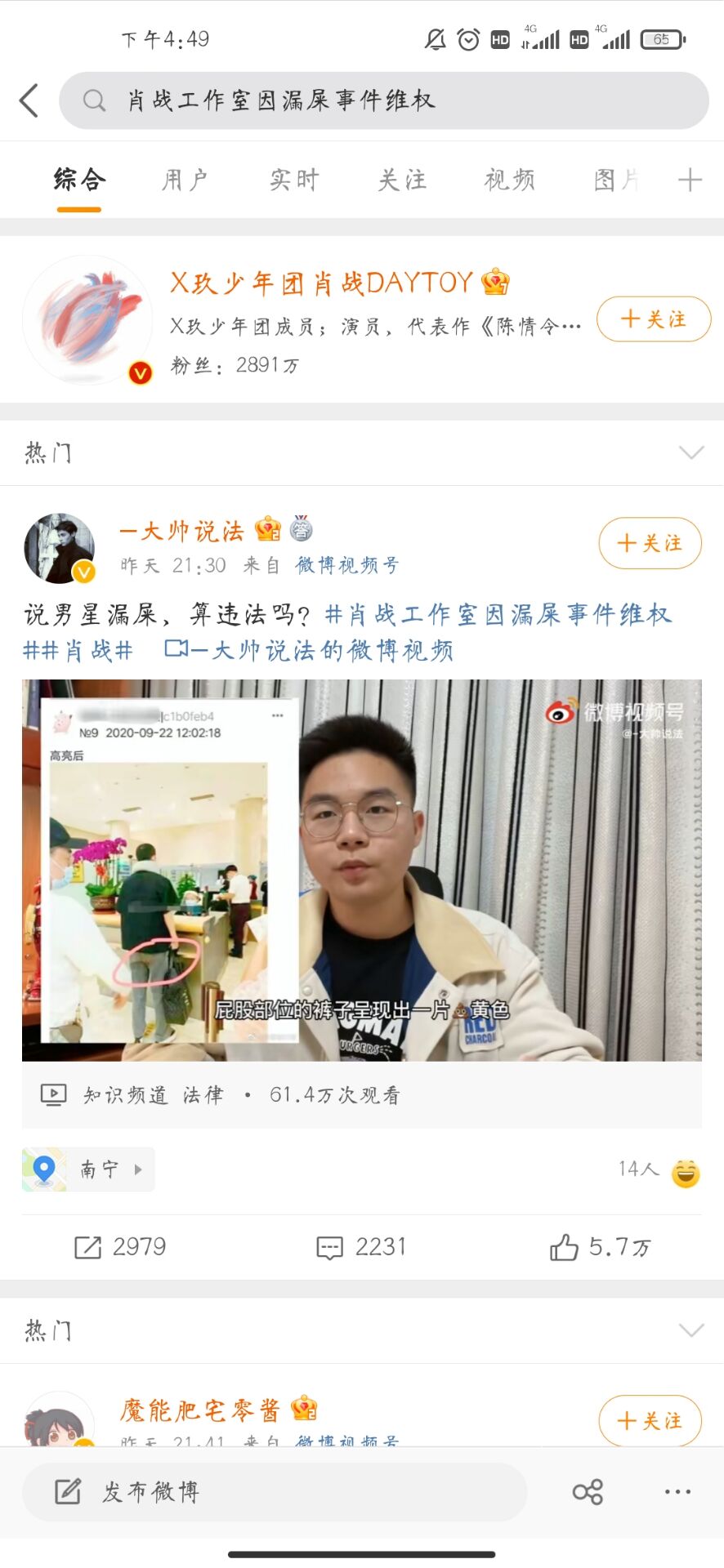Open the plus icon beside the tabs
The image size is (724, 1568).
point(690,180)
